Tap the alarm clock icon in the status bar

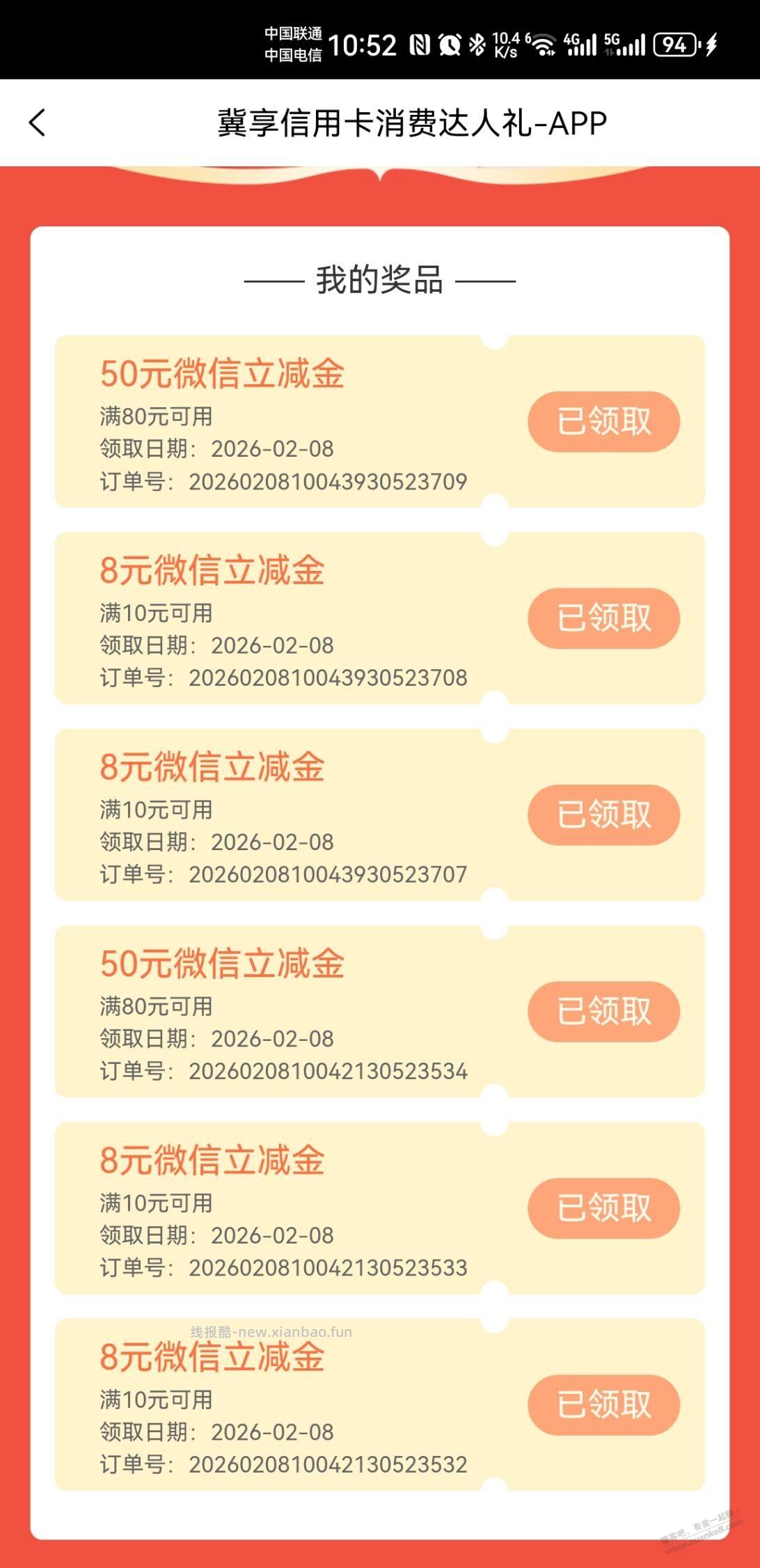[x=449, y=43]
